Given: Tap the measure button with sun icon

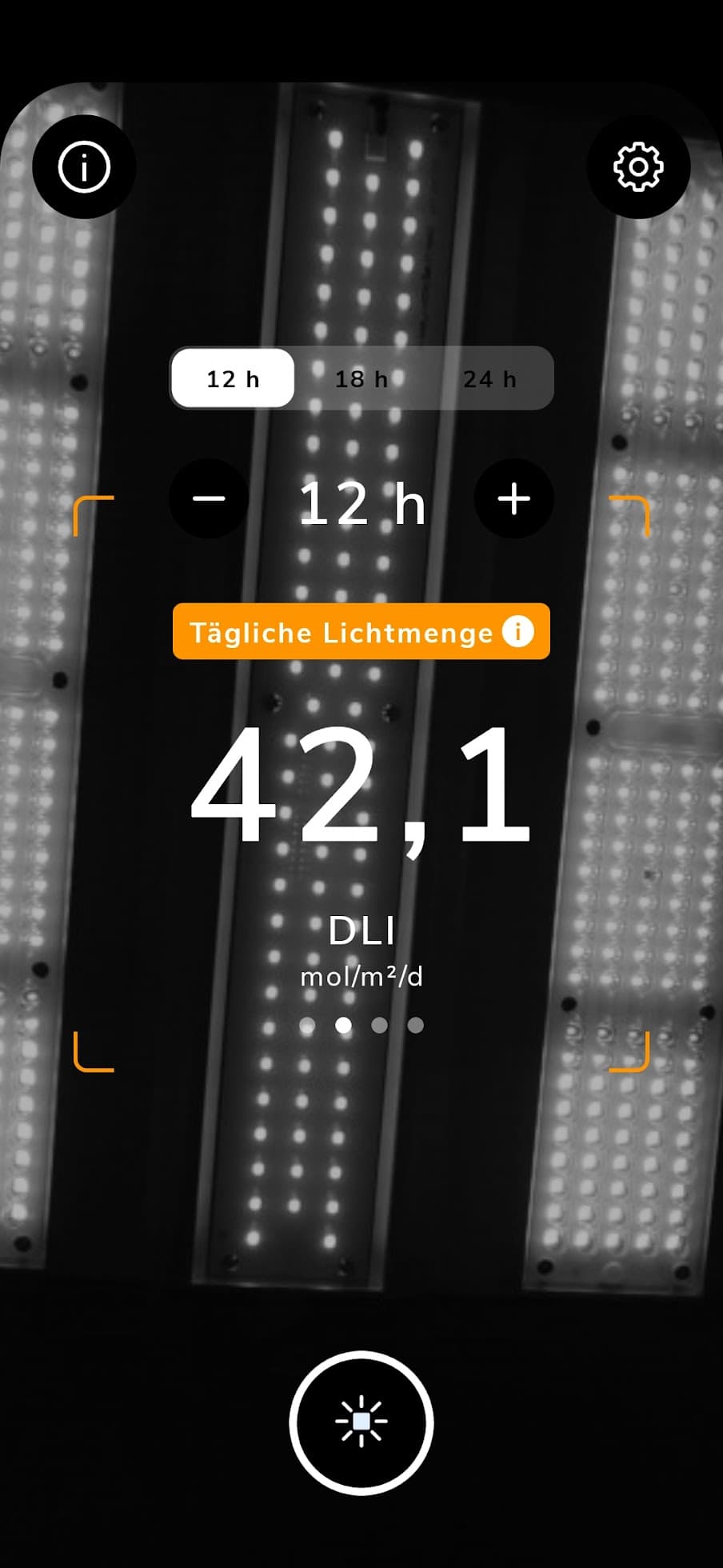Looking at the screenshot, I should pos(361,1422).
